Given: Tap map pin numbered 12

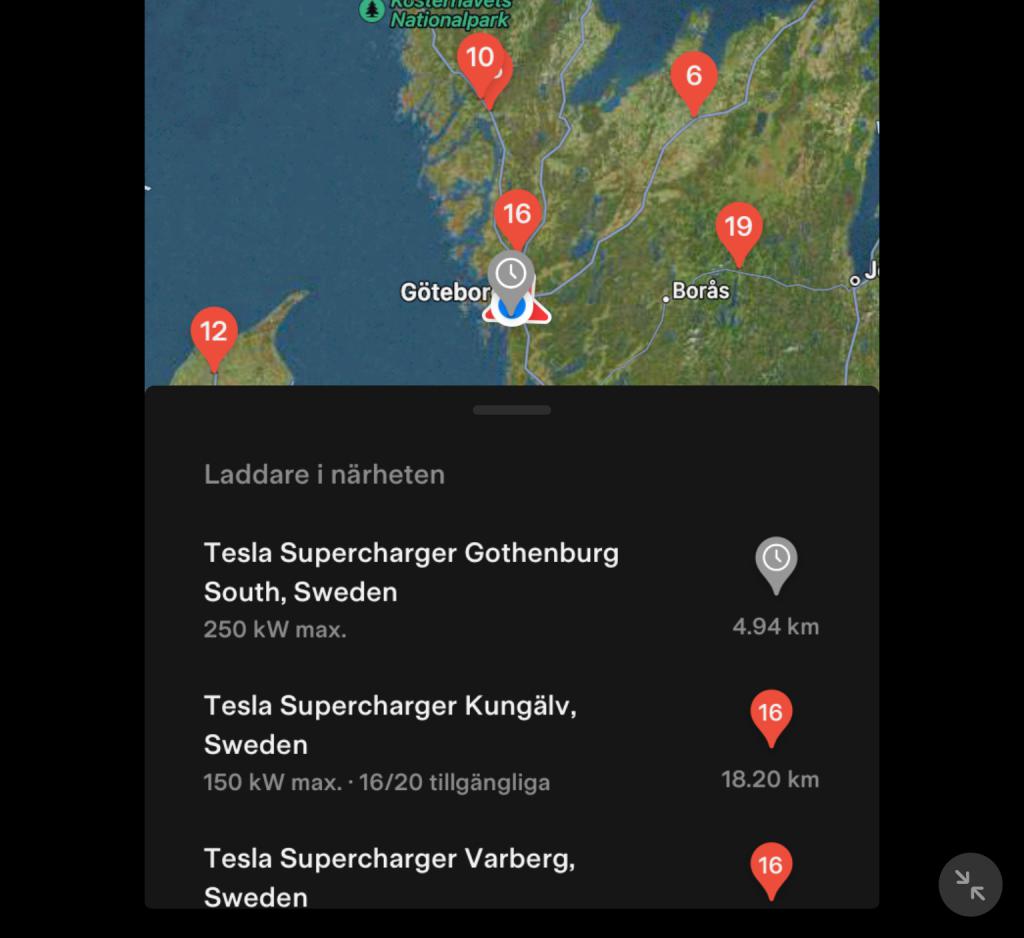Looking at the screenshot, I should (213, 334).
